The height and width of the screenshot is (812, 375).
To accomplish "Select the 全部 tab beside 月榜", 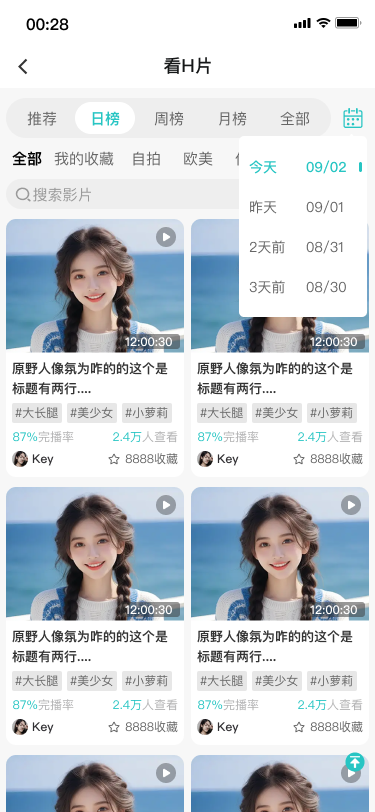I will tap(295, 119).
